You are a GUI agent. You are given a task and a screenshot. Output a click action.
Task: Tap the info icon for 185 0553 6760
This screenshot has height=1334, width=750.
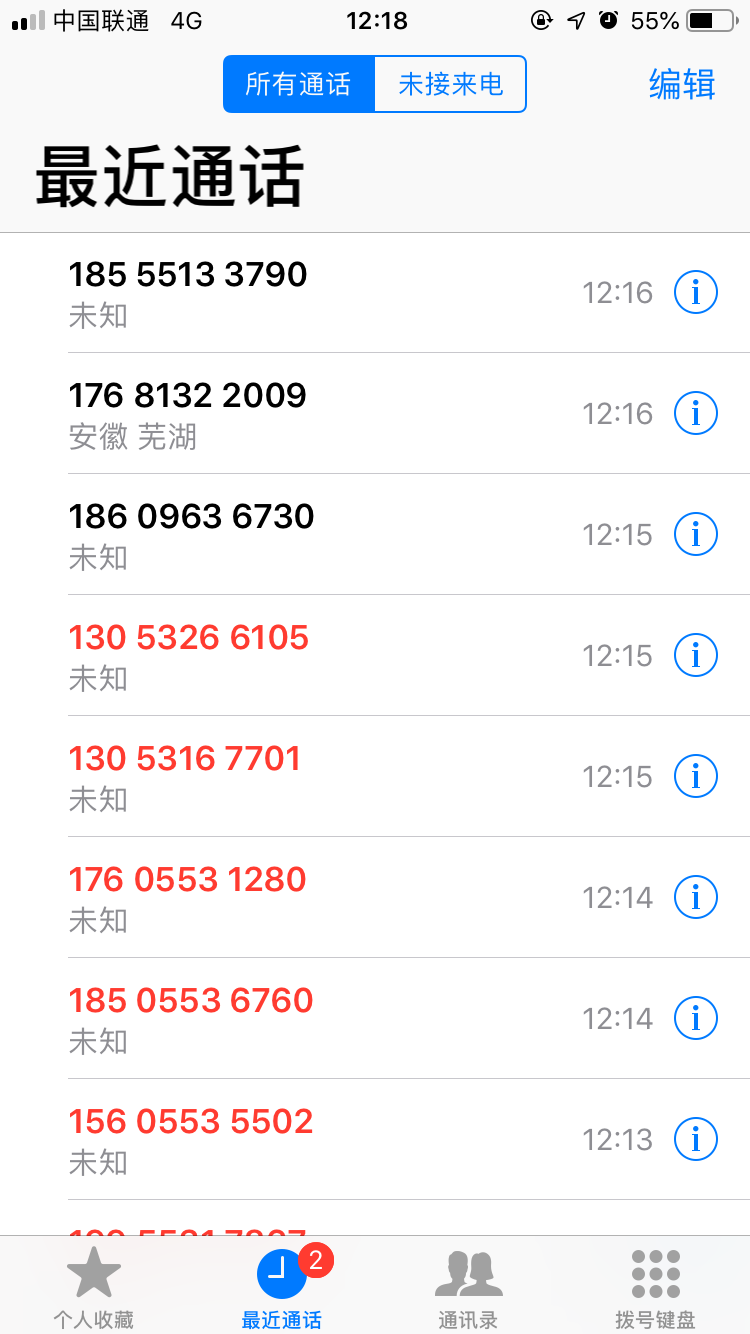click(x=695, y=1018)
